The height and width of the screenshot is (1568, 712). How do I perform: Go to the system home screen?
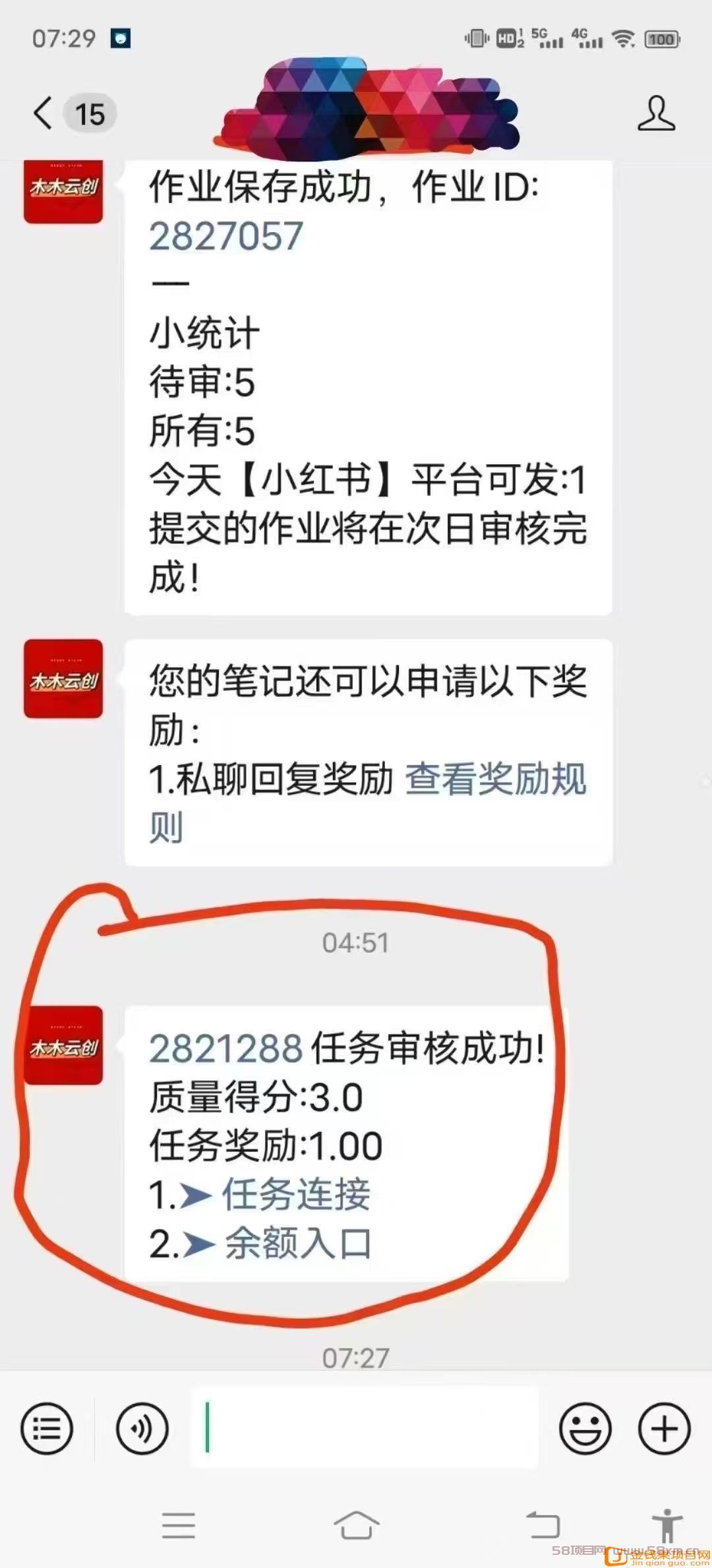[x=356, y=1525]
